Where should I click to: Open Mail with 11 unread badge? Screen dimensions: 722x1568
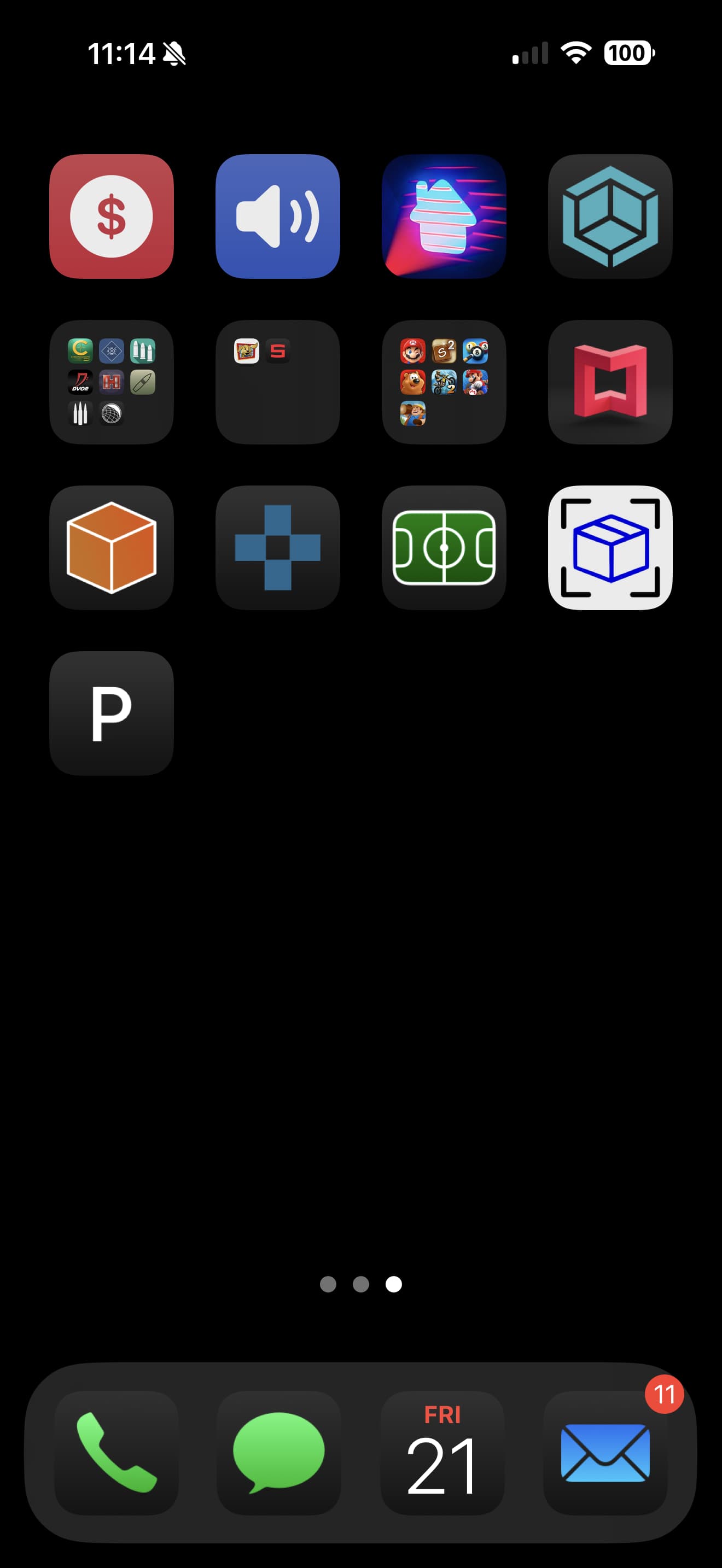click(x=605, y=1452)
